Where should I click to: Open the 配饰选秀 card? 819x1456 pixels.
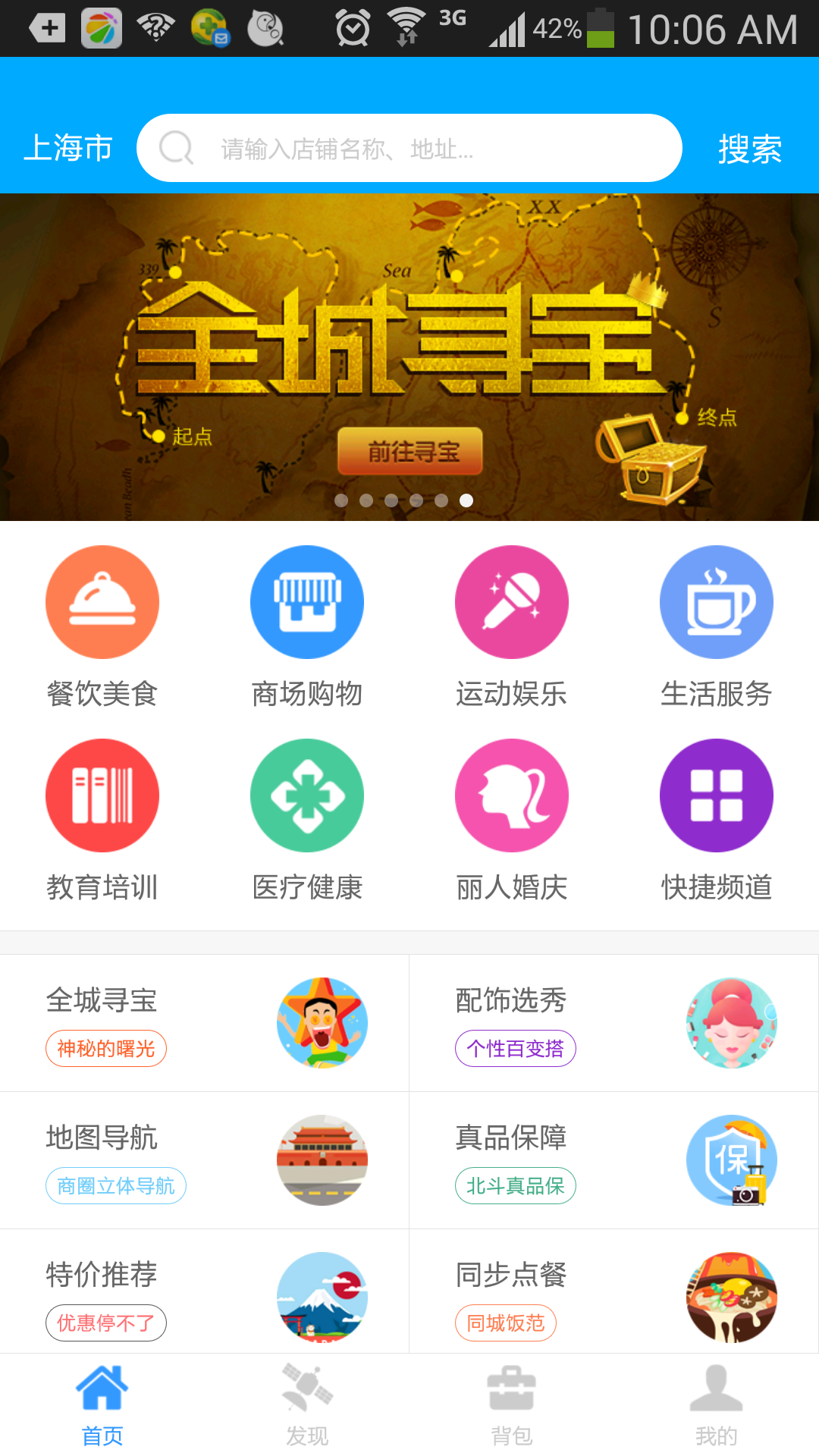[x=614, y=1022]
